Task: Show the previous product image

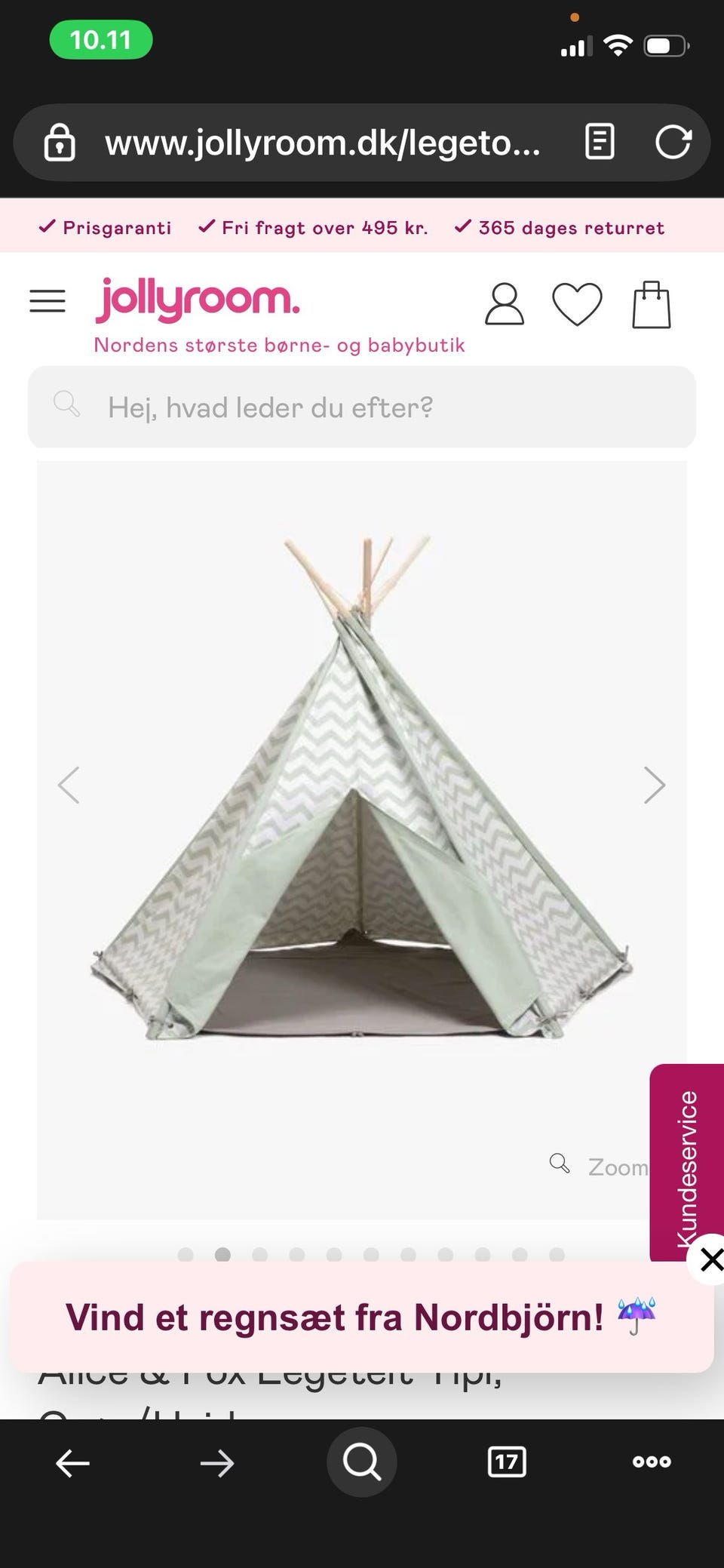Action: [69, 786]
